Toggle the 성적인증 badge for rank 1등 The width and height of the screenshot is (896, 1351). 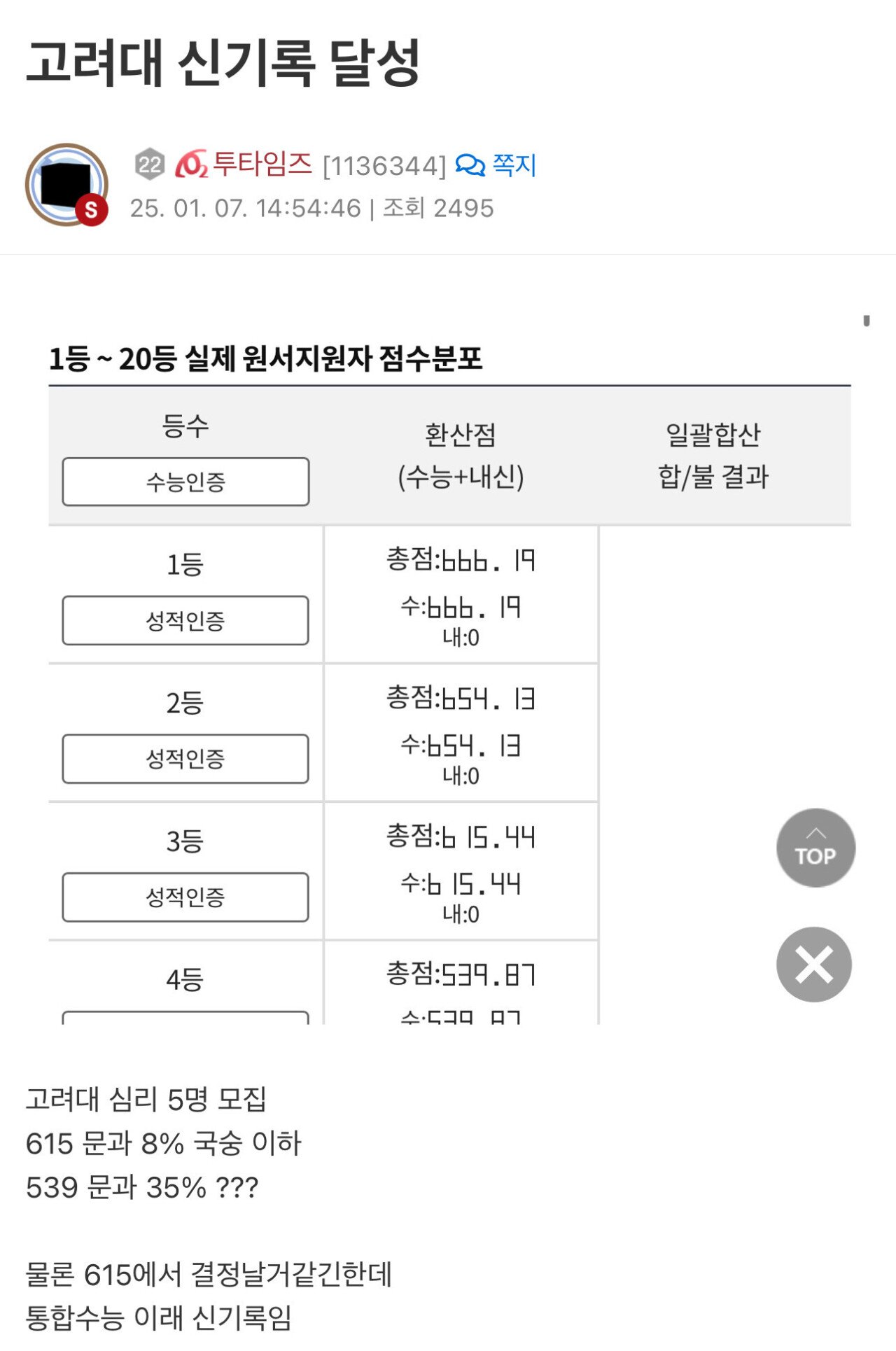pos(186,620)
